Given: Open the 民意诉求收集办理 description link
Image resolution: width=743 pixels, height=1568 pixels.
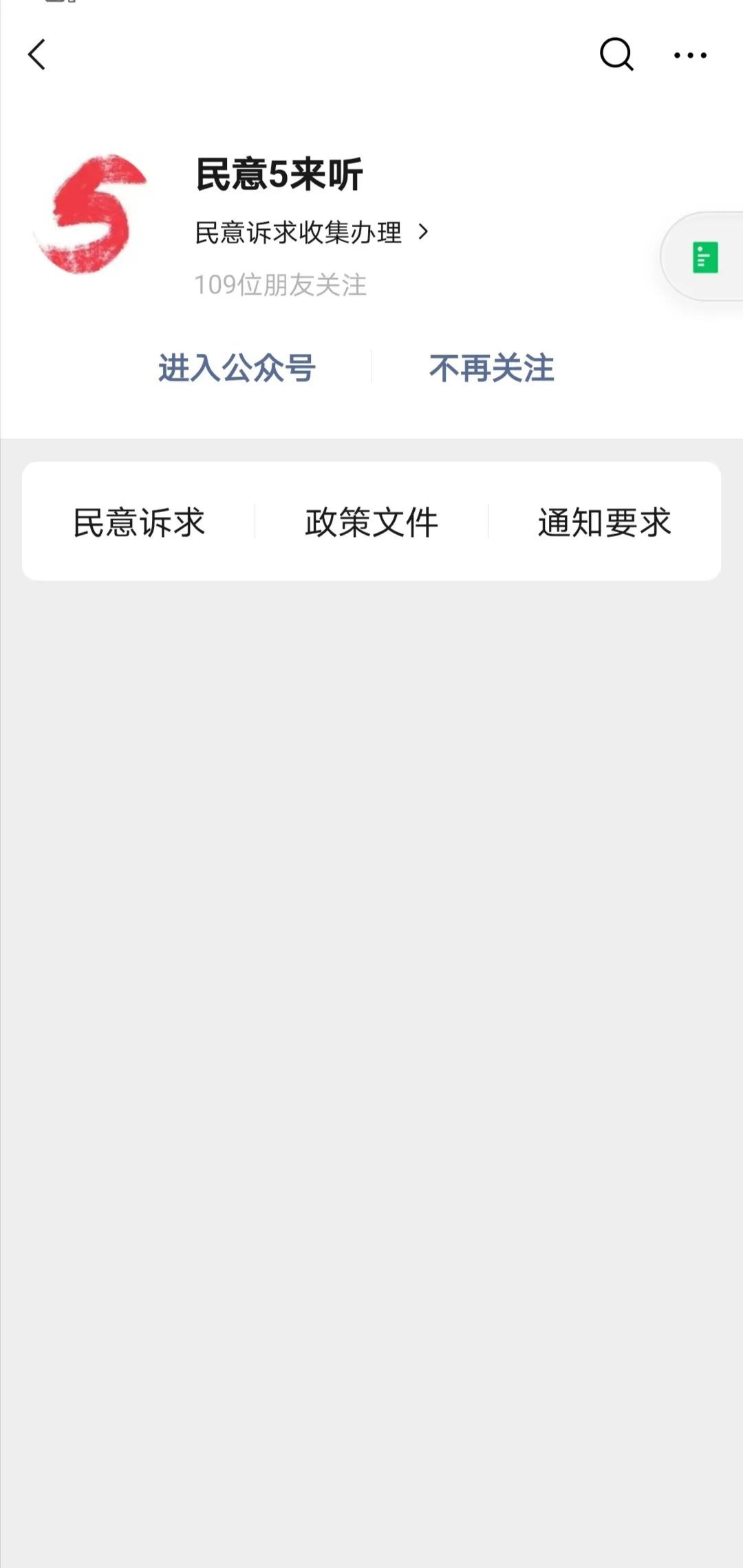Looking at the screenshot, I should (311, 233).
